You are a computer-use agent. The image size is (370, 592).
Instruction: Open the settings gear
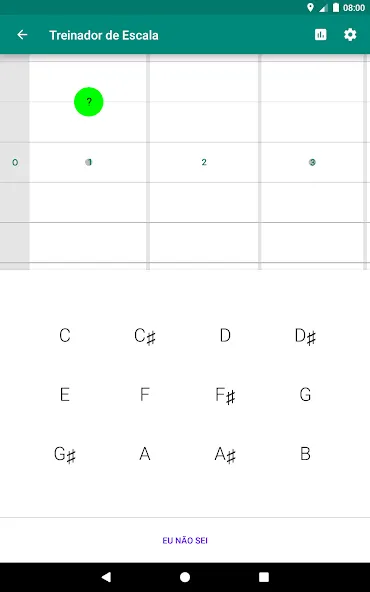(350, 35)
